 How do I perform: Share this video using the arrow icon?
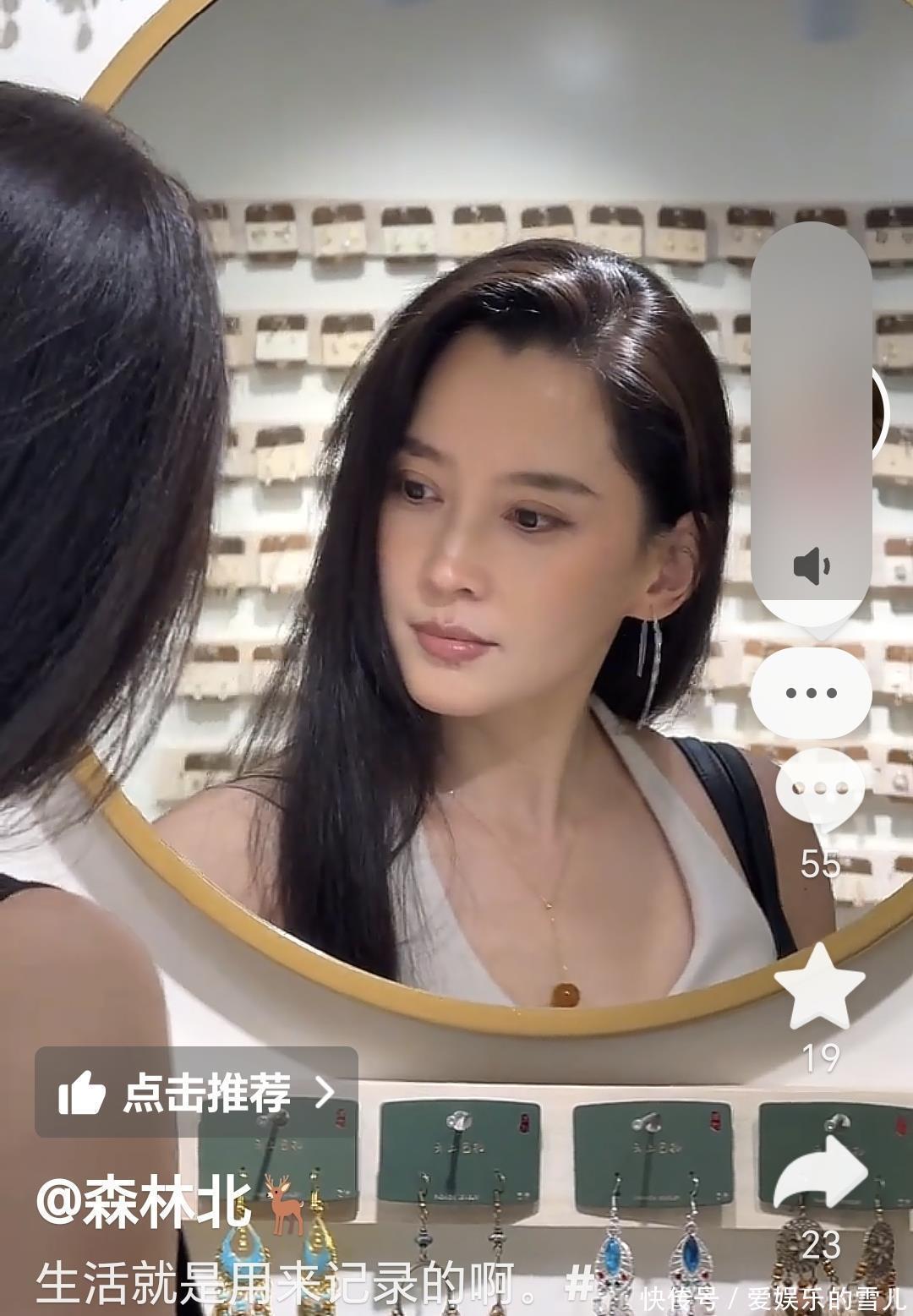[820, 1172]
